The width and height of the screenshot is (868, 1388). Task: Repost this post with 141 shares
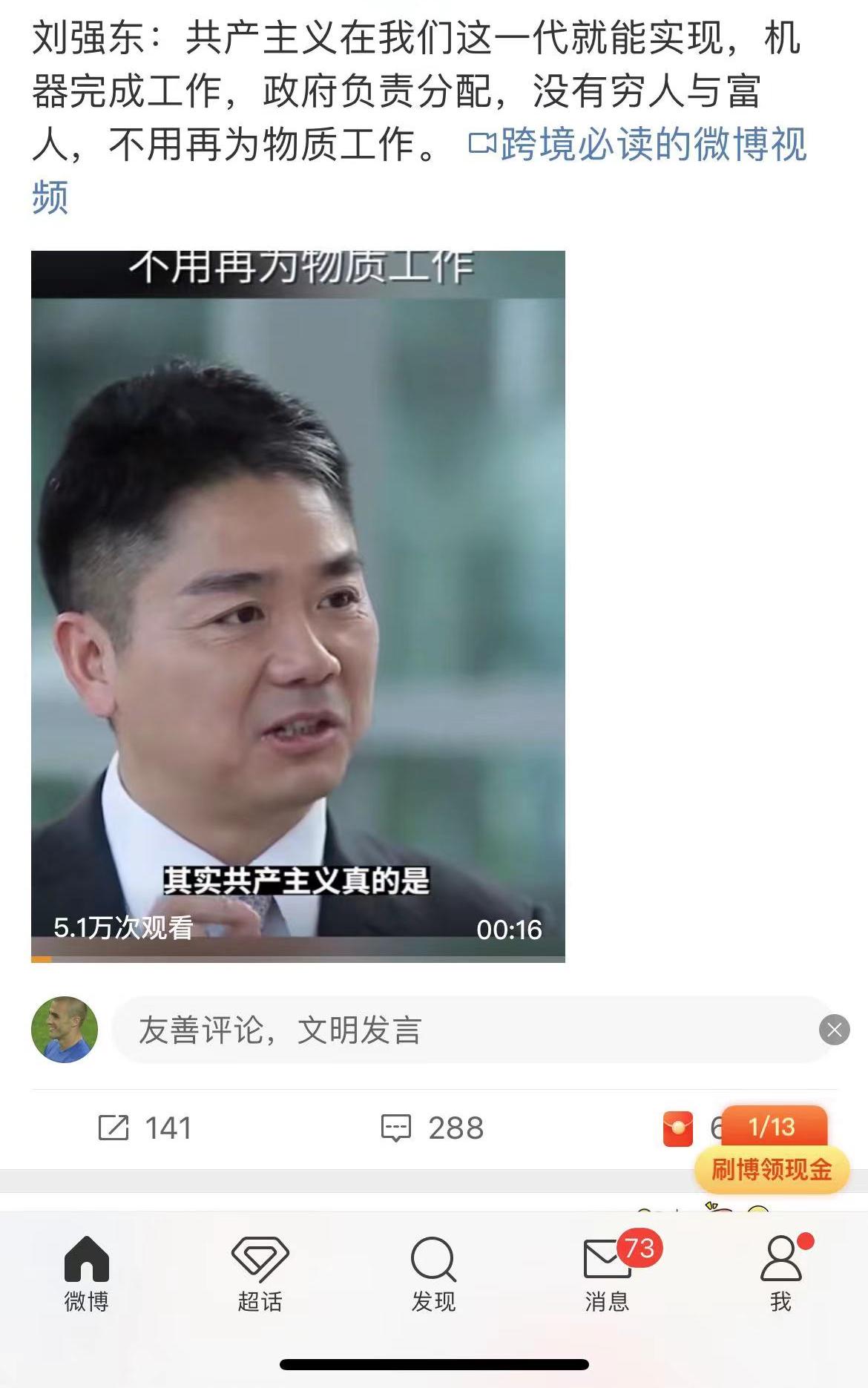(x=145, y=1128)
